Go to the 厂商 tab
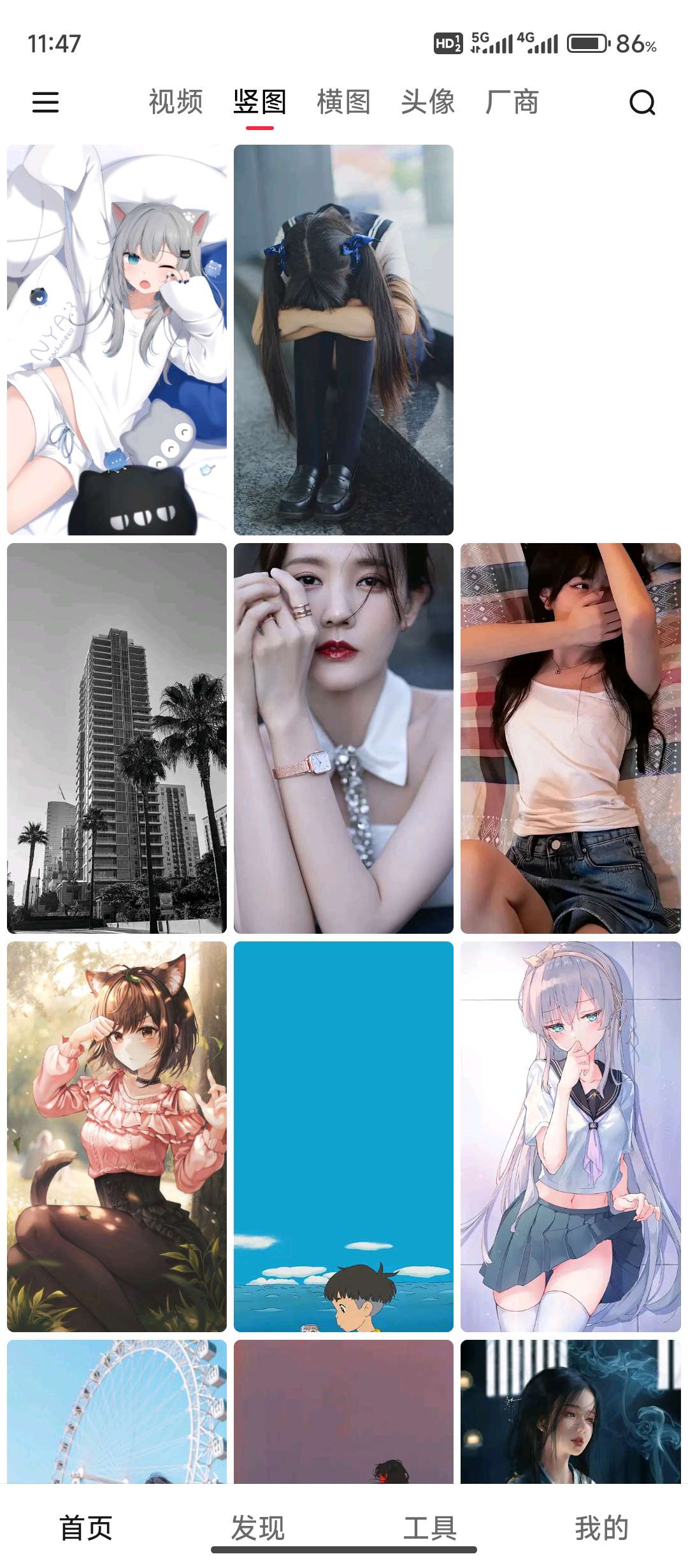Screen dimensions: 688x1568 pos(512,102)
